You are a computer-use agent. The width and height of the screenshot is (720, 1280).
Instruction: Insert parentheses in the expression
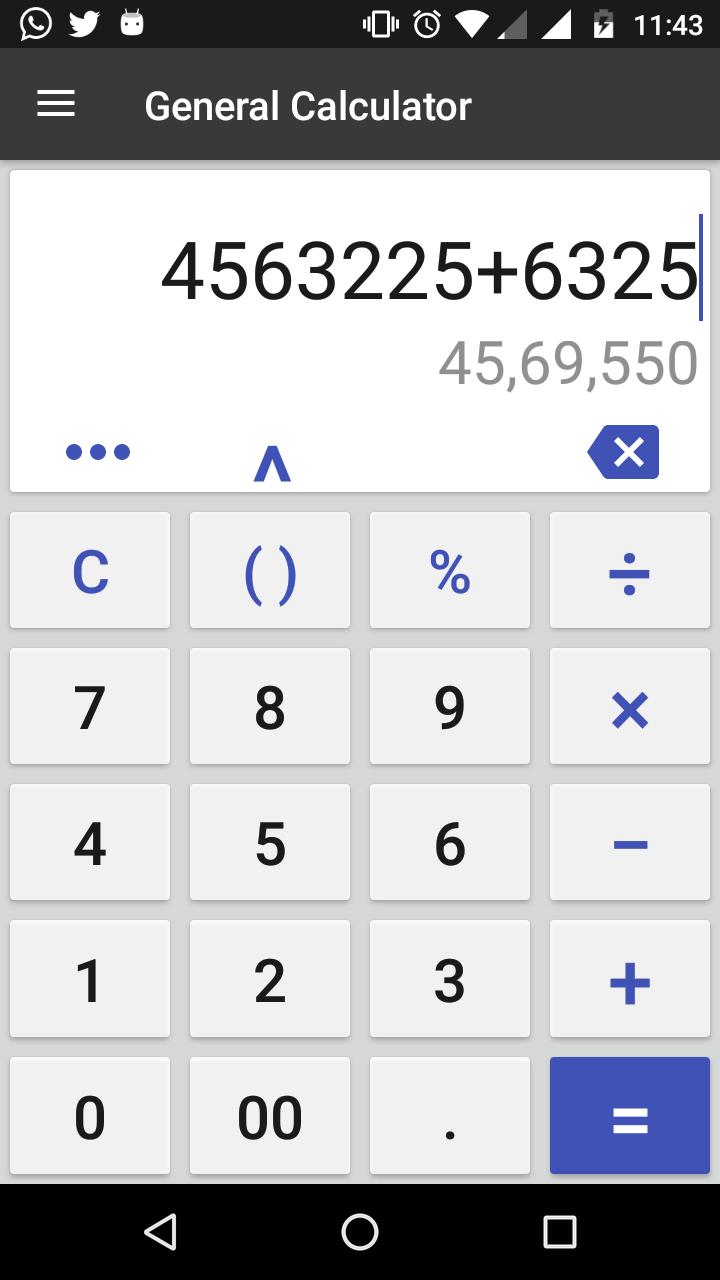click(270, 571)
